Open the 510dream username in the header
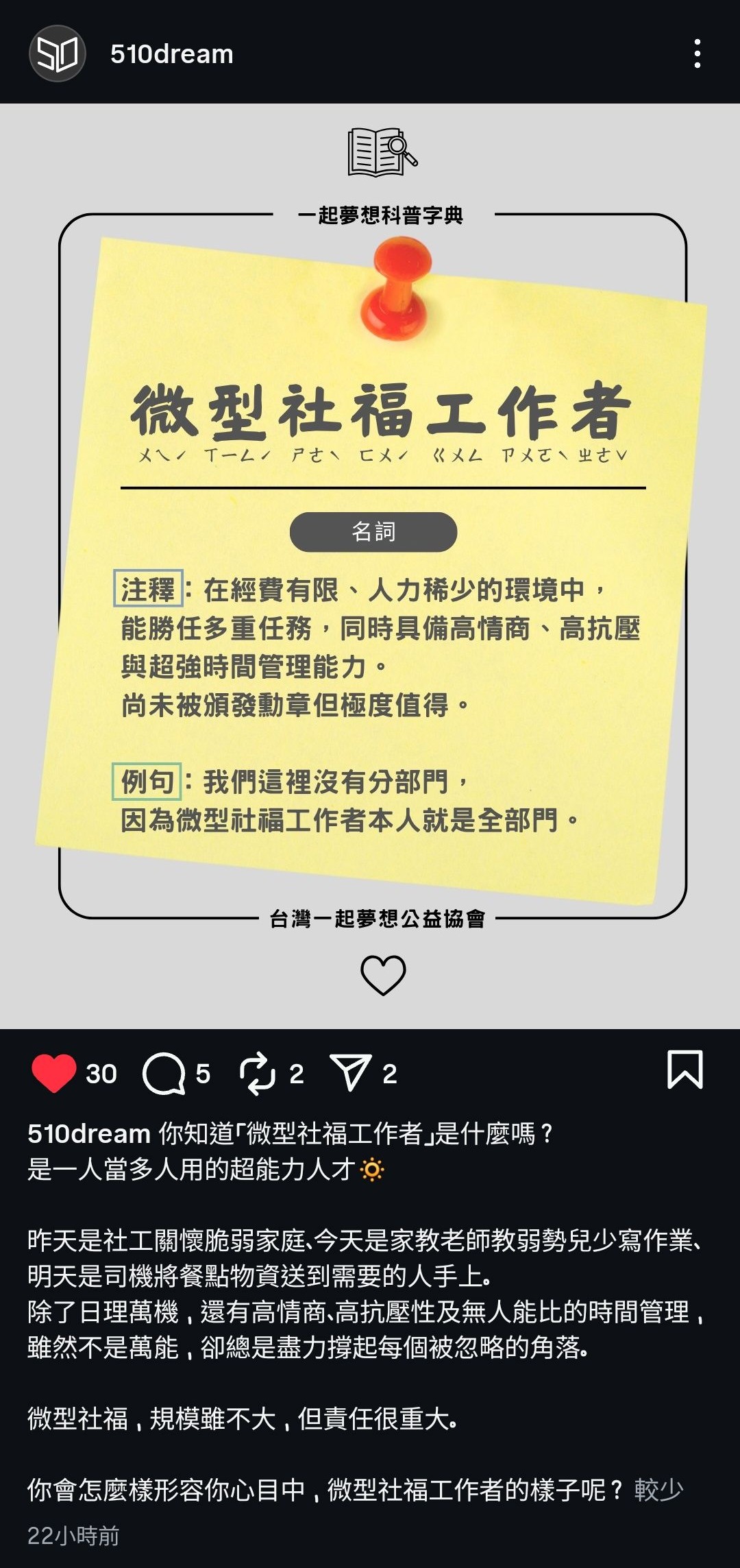Screen dimensions: 740x1568 pos(172,54)
